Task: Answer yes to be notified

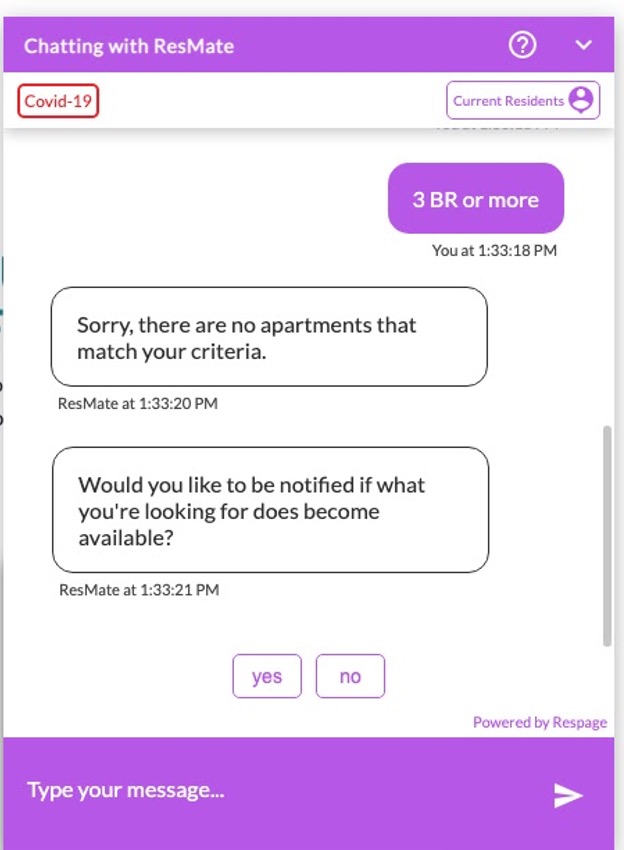Action: (x=267, y=676)
